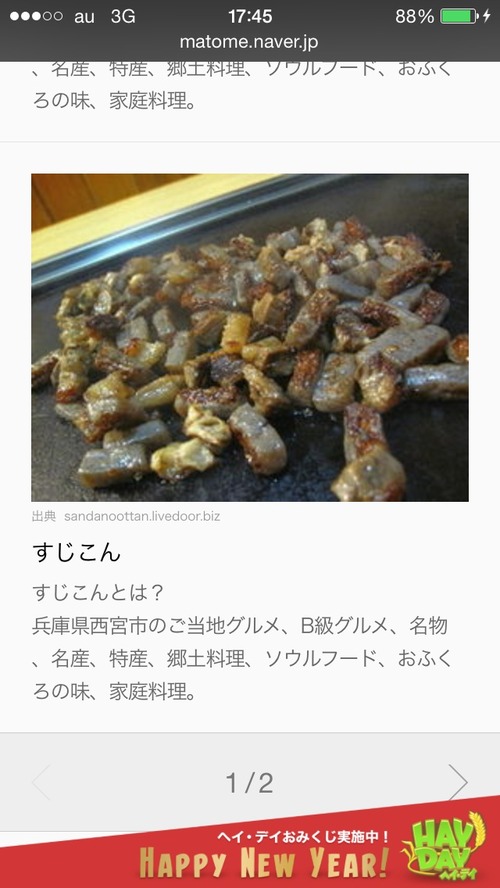Open the Hay Day New Year ad banner
Screen dimensions: 500x888
tap(250, 843)
